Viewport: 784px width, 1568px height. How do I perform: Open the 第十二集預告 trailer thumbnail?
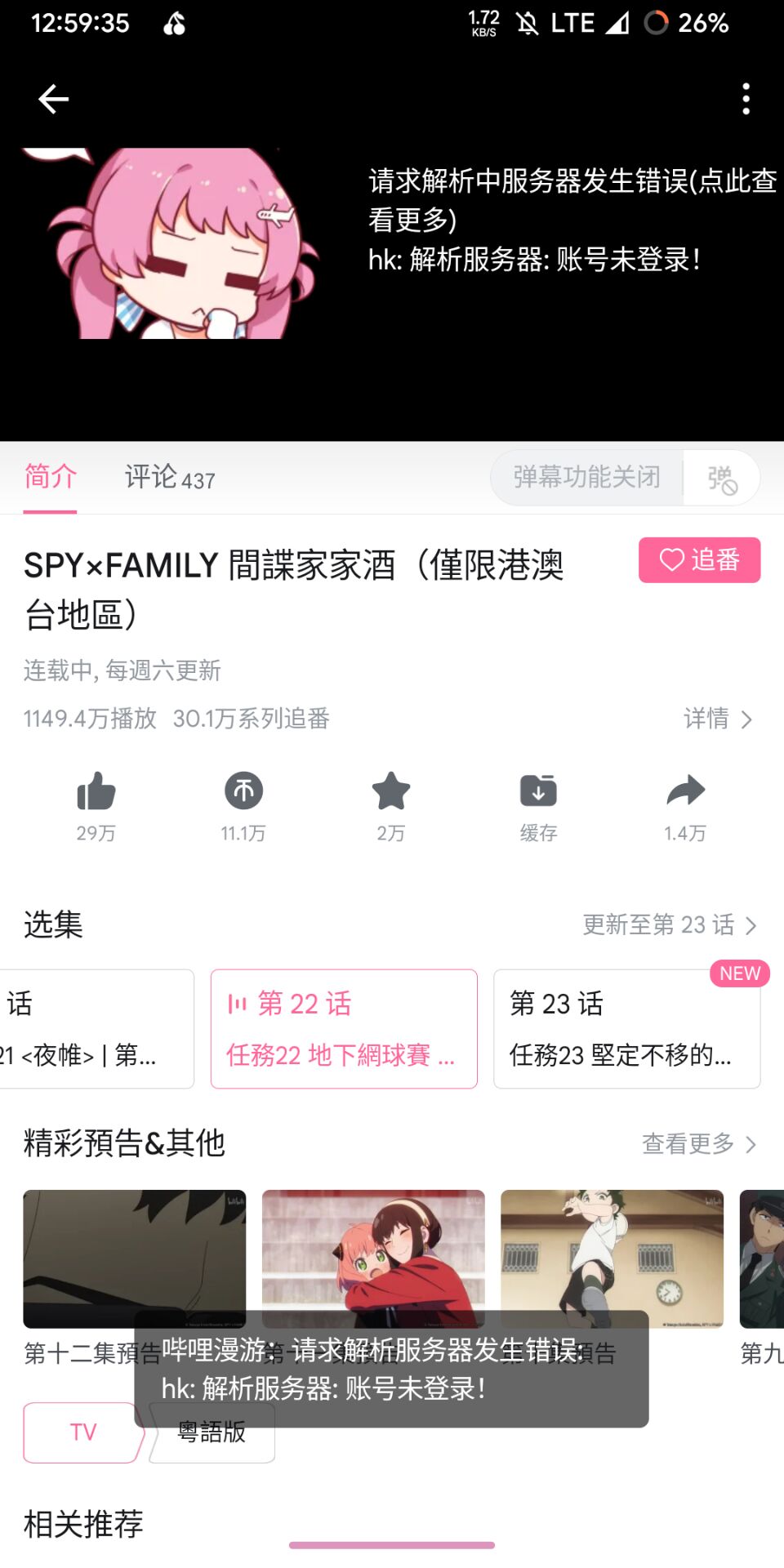click(134, 1258)
